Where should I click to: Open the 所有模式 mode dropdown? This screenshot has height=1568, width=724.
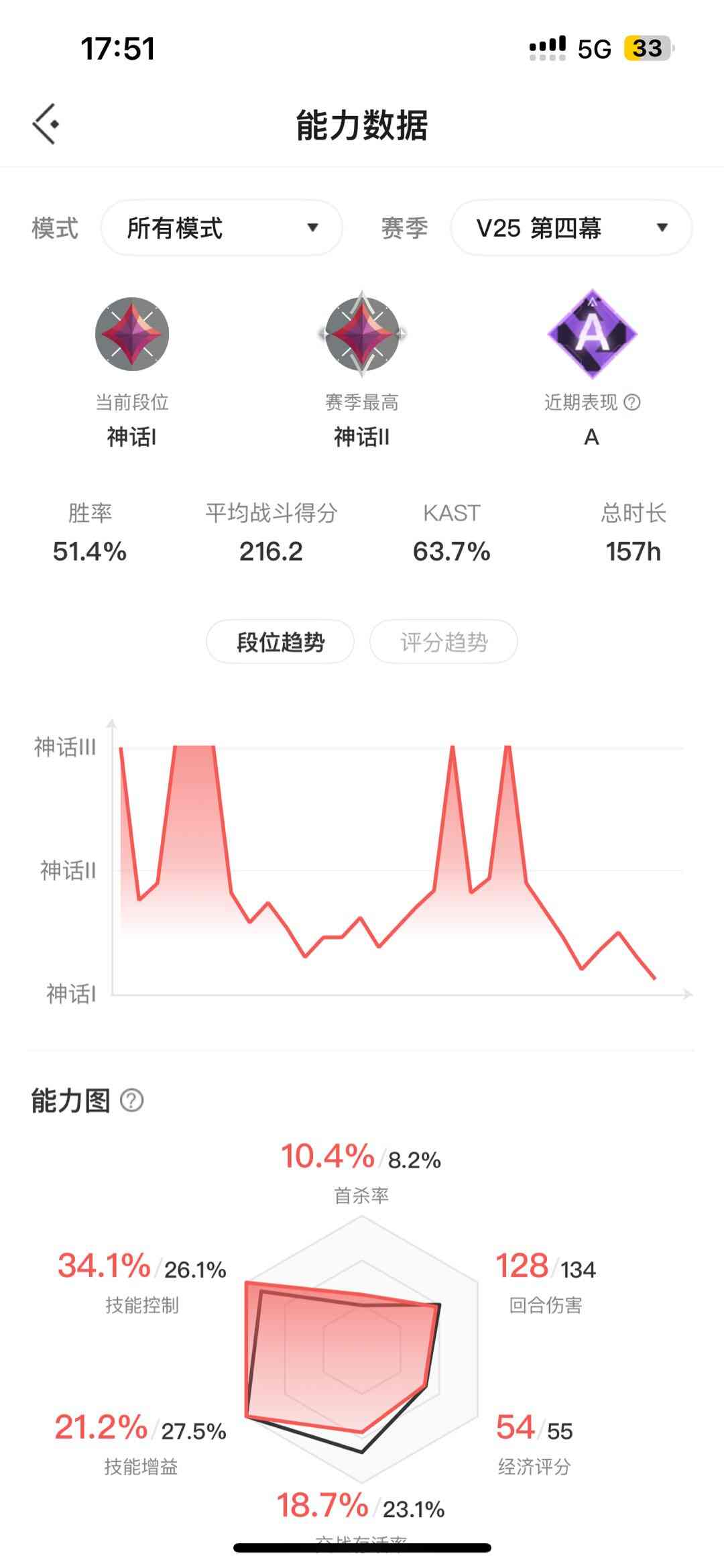point(222,228)
